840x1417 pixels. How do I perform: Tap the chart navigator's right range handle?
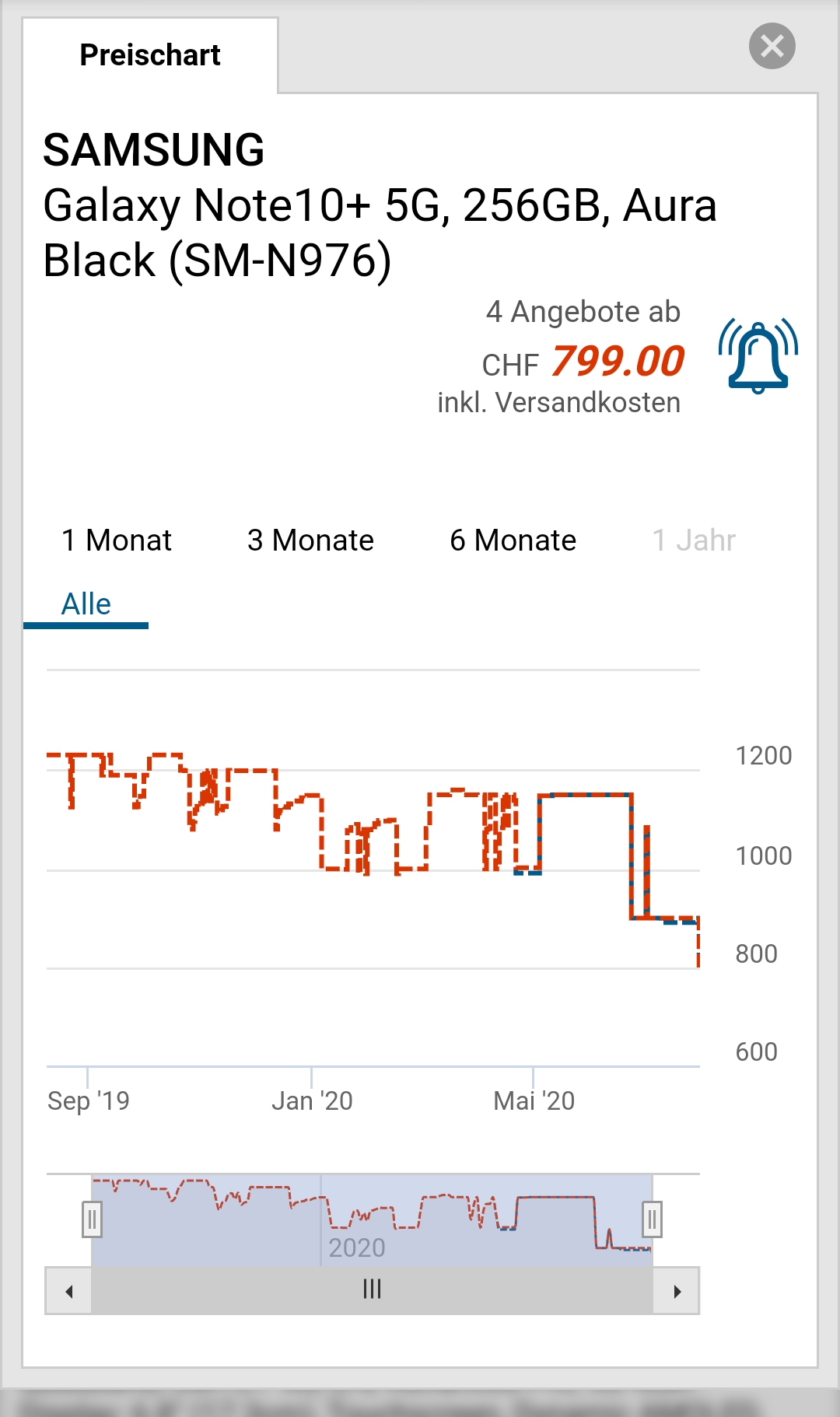652,1219
